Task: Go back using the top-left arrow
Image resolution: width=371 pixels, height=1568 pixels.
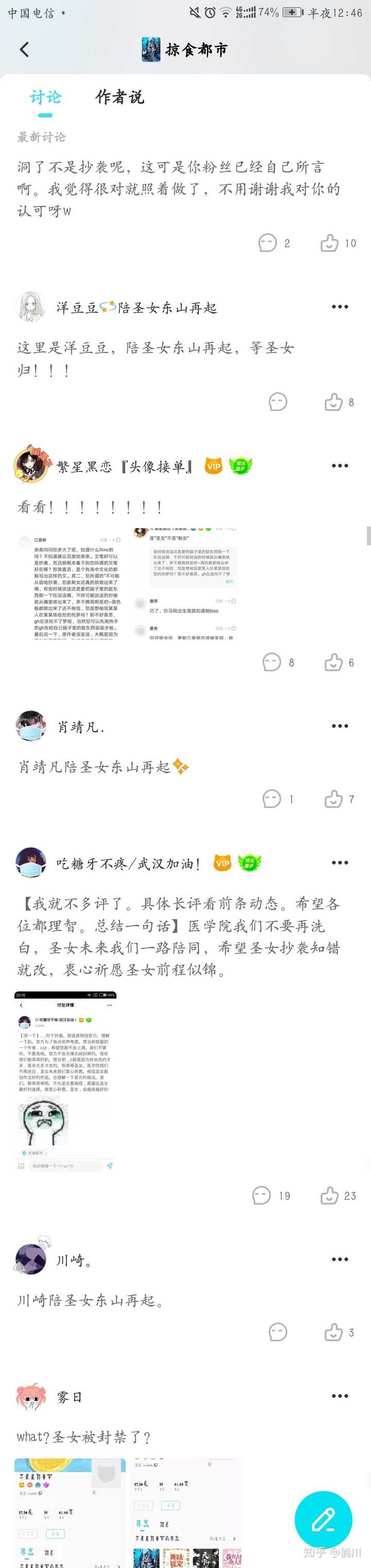Action: point(24,49)
